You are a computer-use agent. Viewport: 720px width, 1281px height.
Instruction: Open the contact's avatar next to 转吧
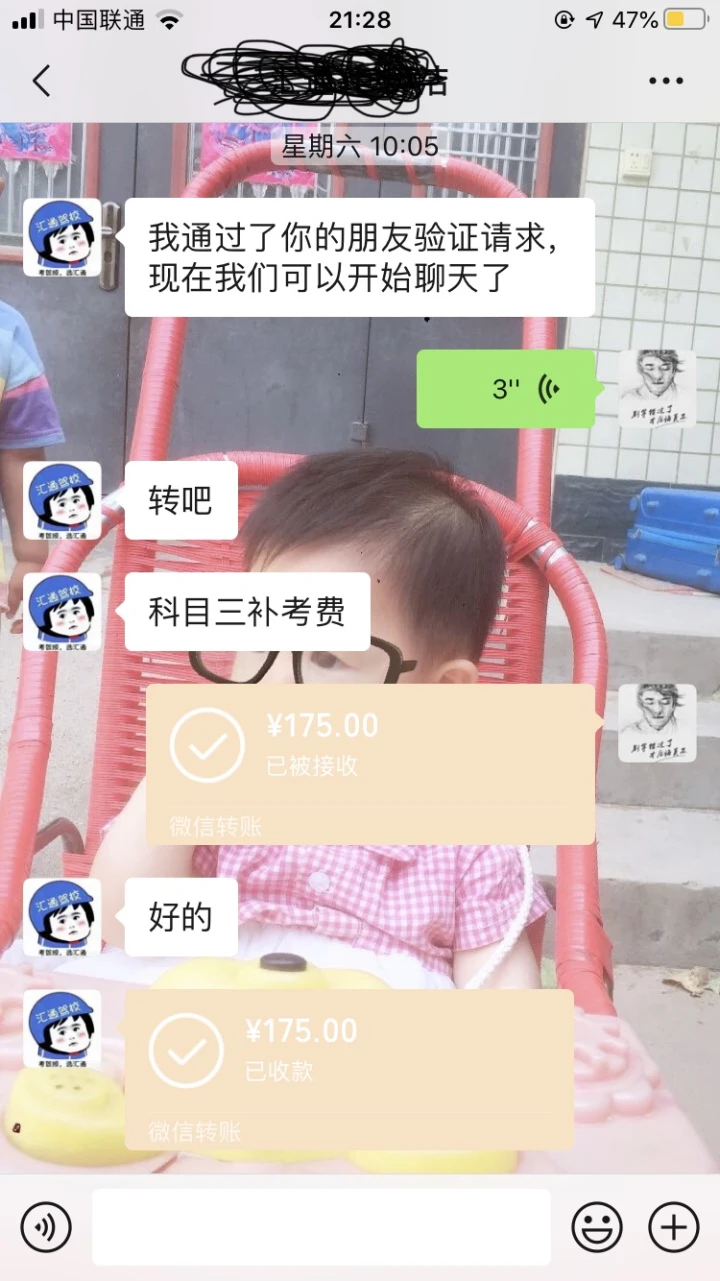(x=62, y=500)
